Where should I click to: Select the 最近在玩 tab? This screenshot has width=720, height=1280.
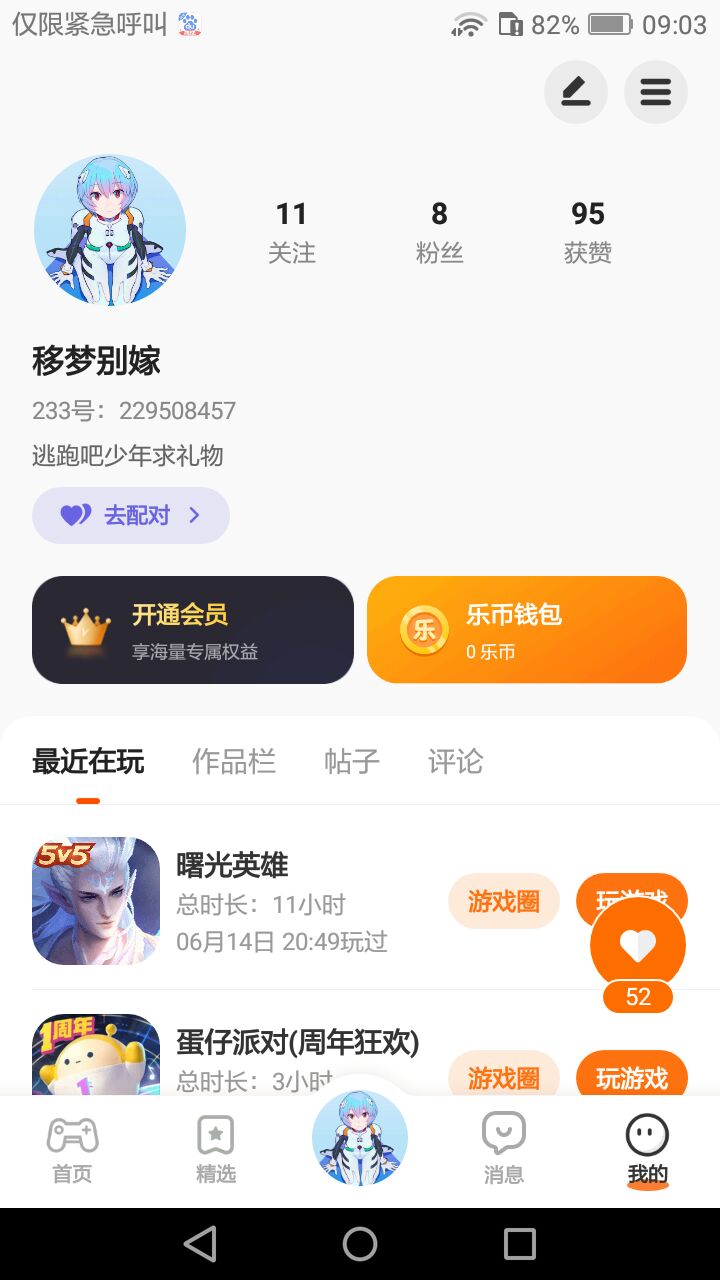click(88, 762)
